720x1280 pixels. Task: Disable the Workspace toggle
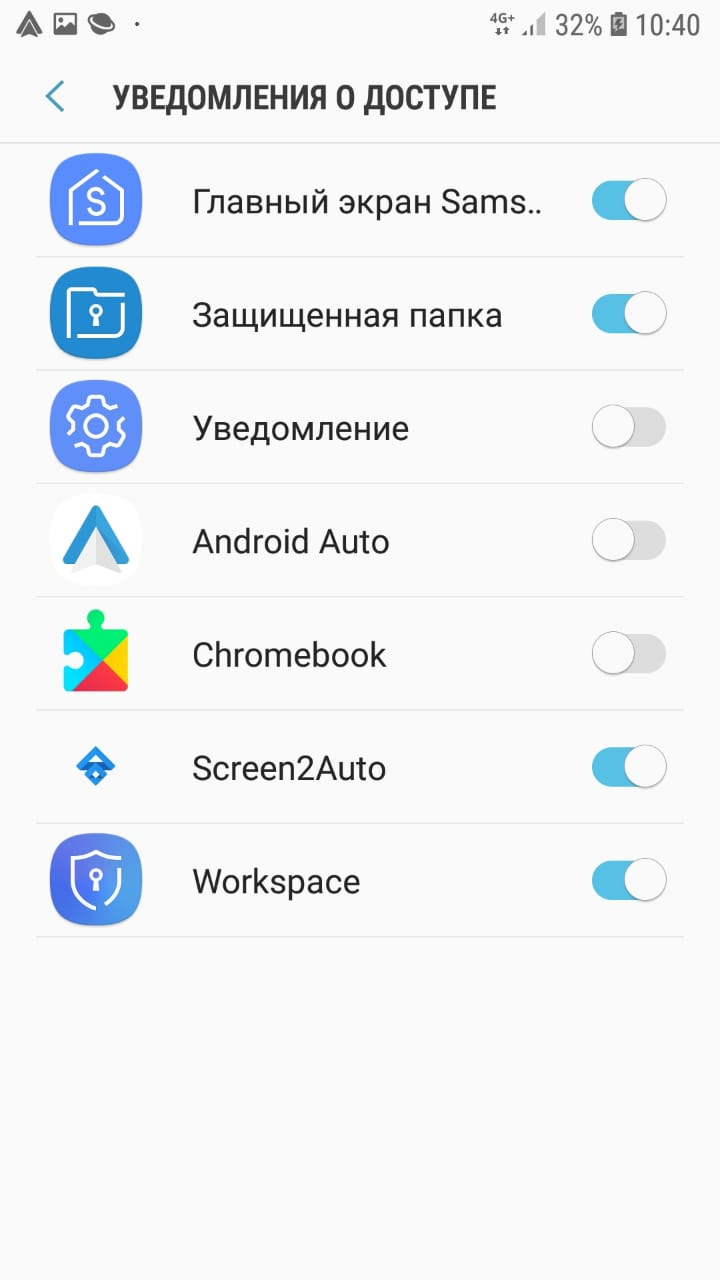click(628, 881)
